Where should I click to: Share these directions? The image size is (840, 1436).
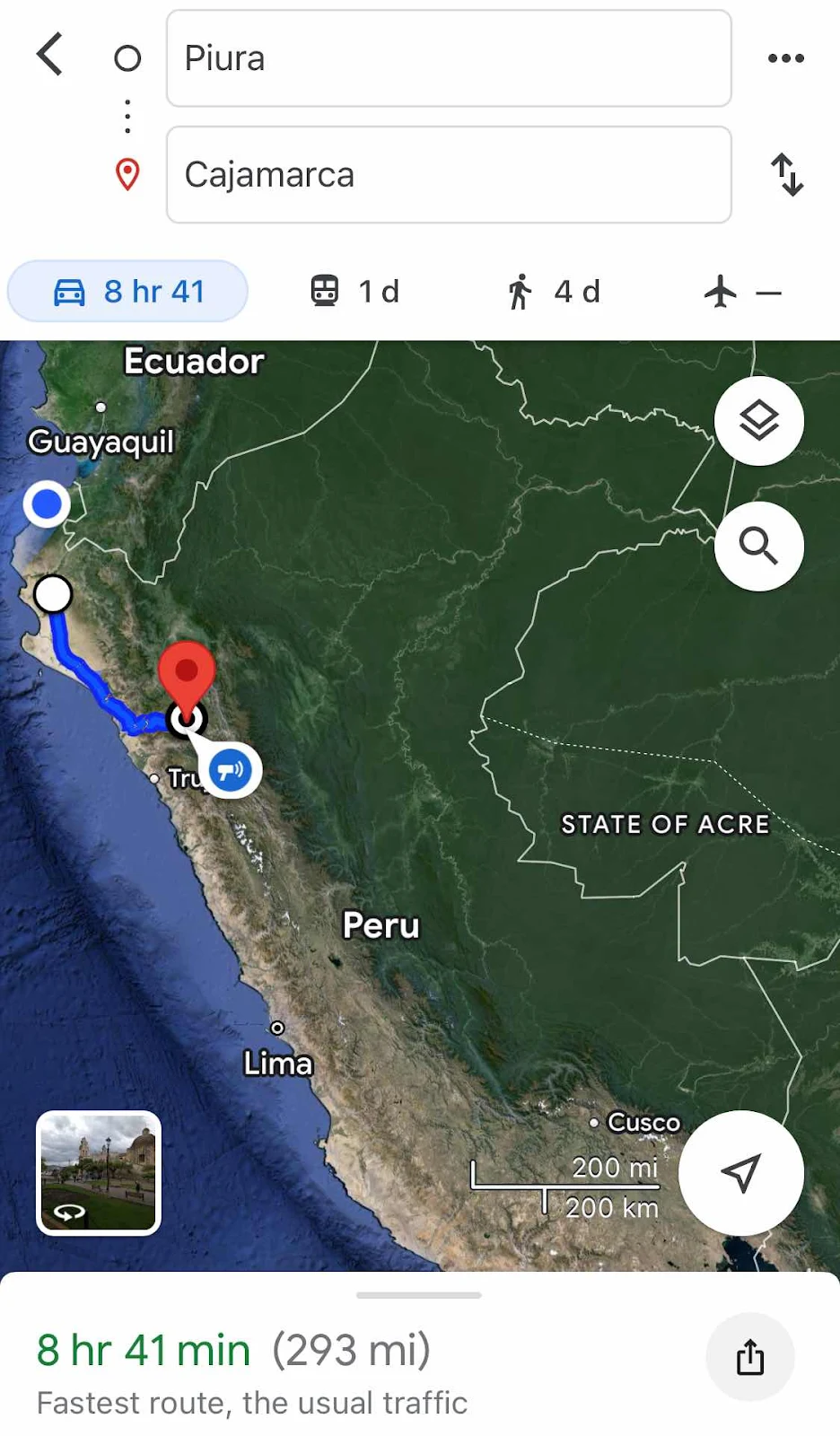749,1356
